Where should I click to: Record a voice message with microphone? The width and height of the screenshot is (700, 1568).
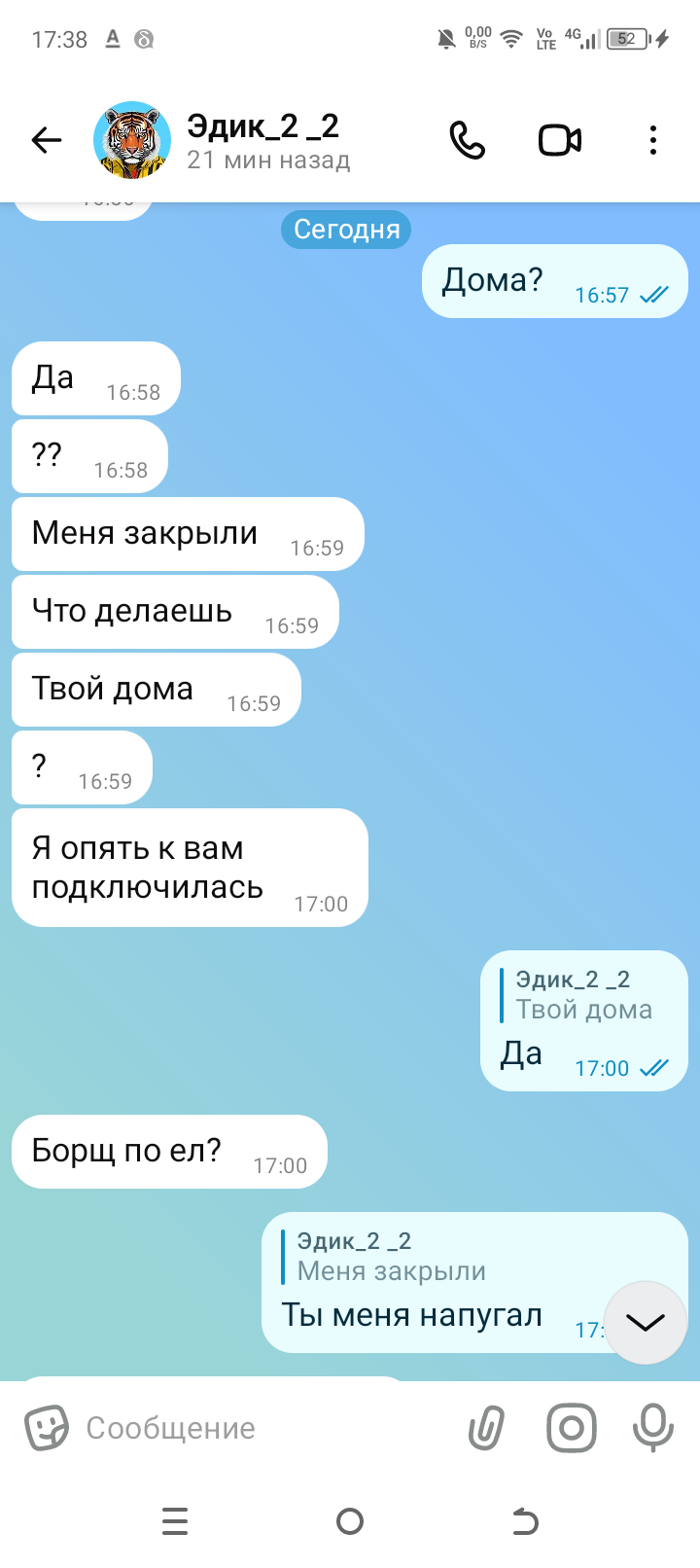point(652,1428)
